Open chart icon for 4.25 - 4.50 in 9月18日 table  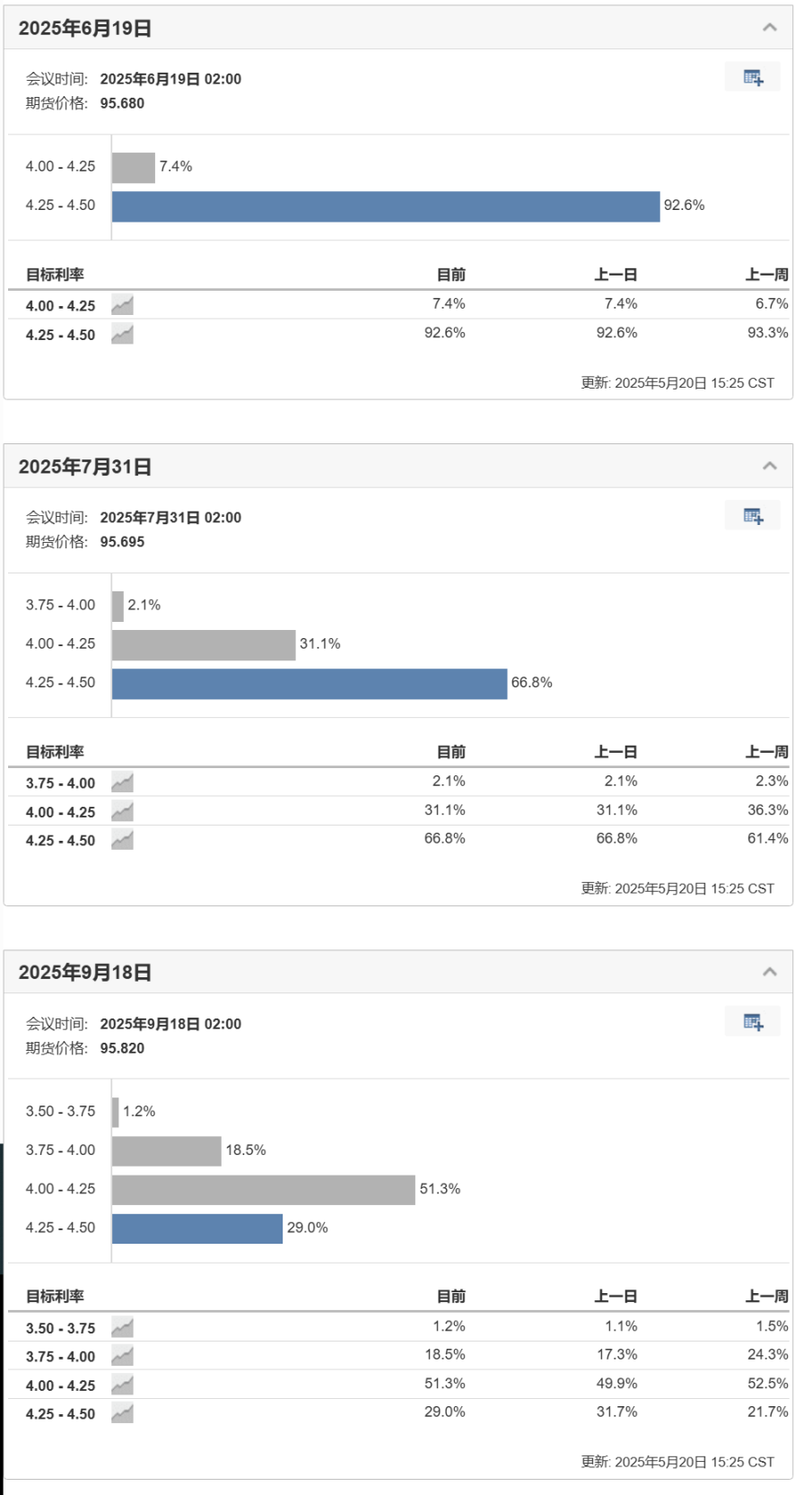pos(122,1413)
